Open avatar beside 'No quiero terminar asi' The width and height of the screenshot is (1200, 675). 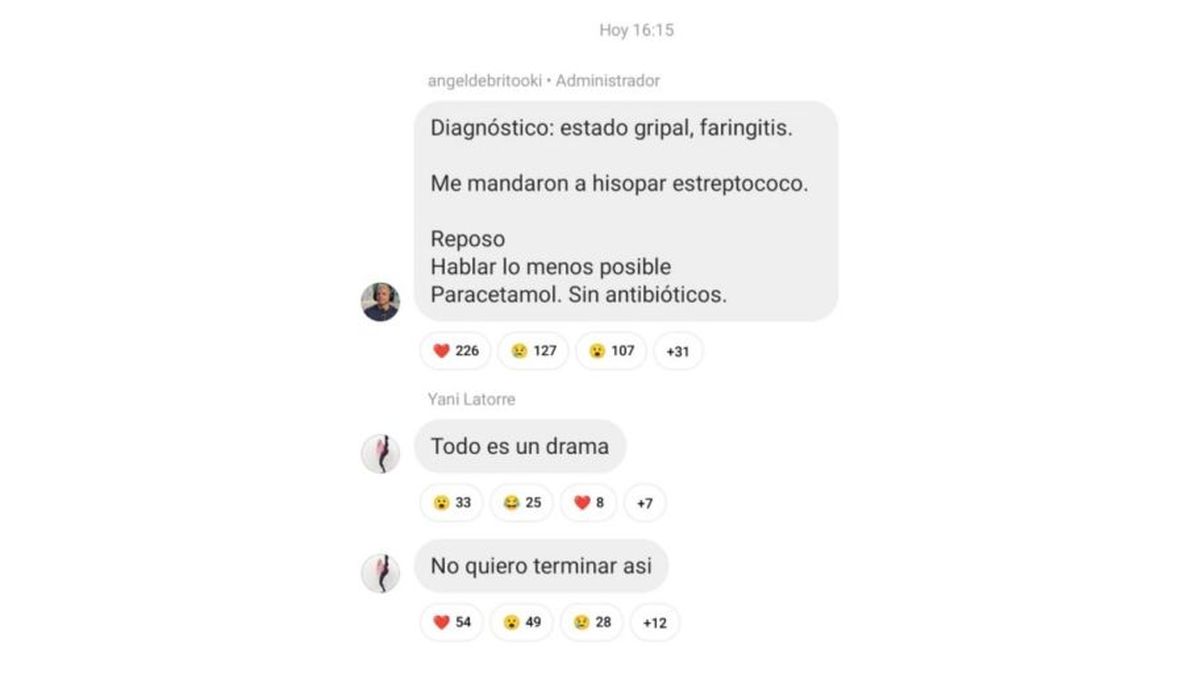[380, 573]
